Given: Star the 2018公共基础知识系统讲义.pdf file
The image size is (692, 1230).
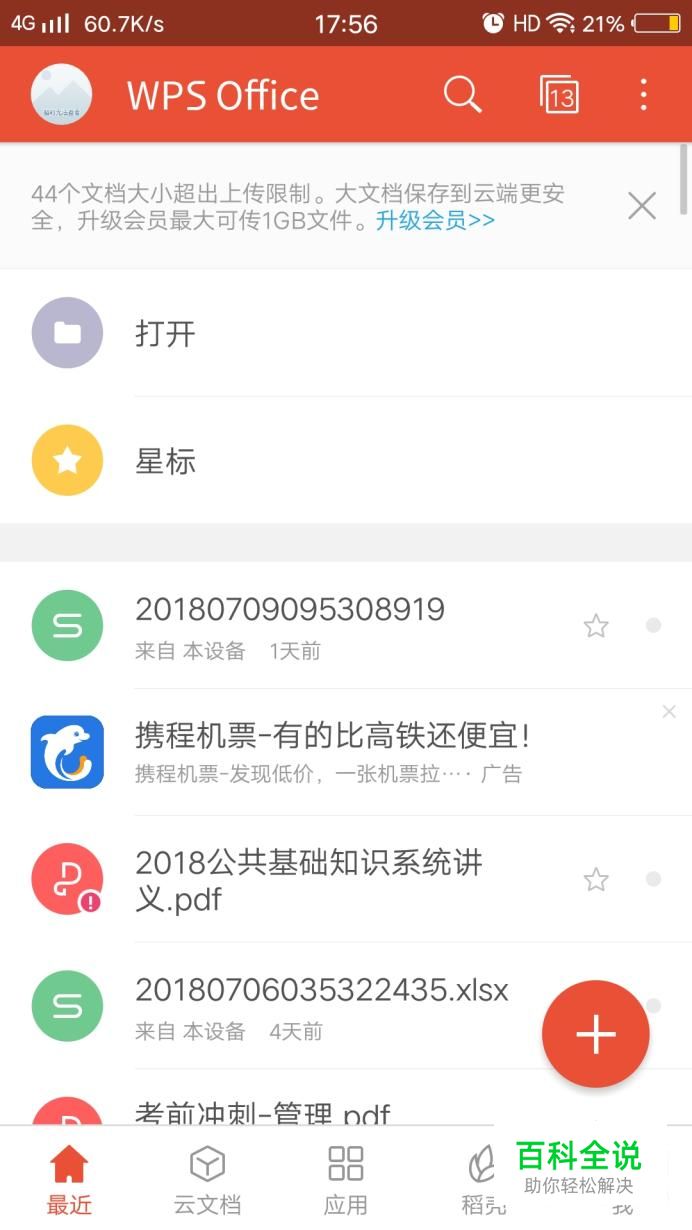Looking at the screenshot, I should [x=596, y=880].
